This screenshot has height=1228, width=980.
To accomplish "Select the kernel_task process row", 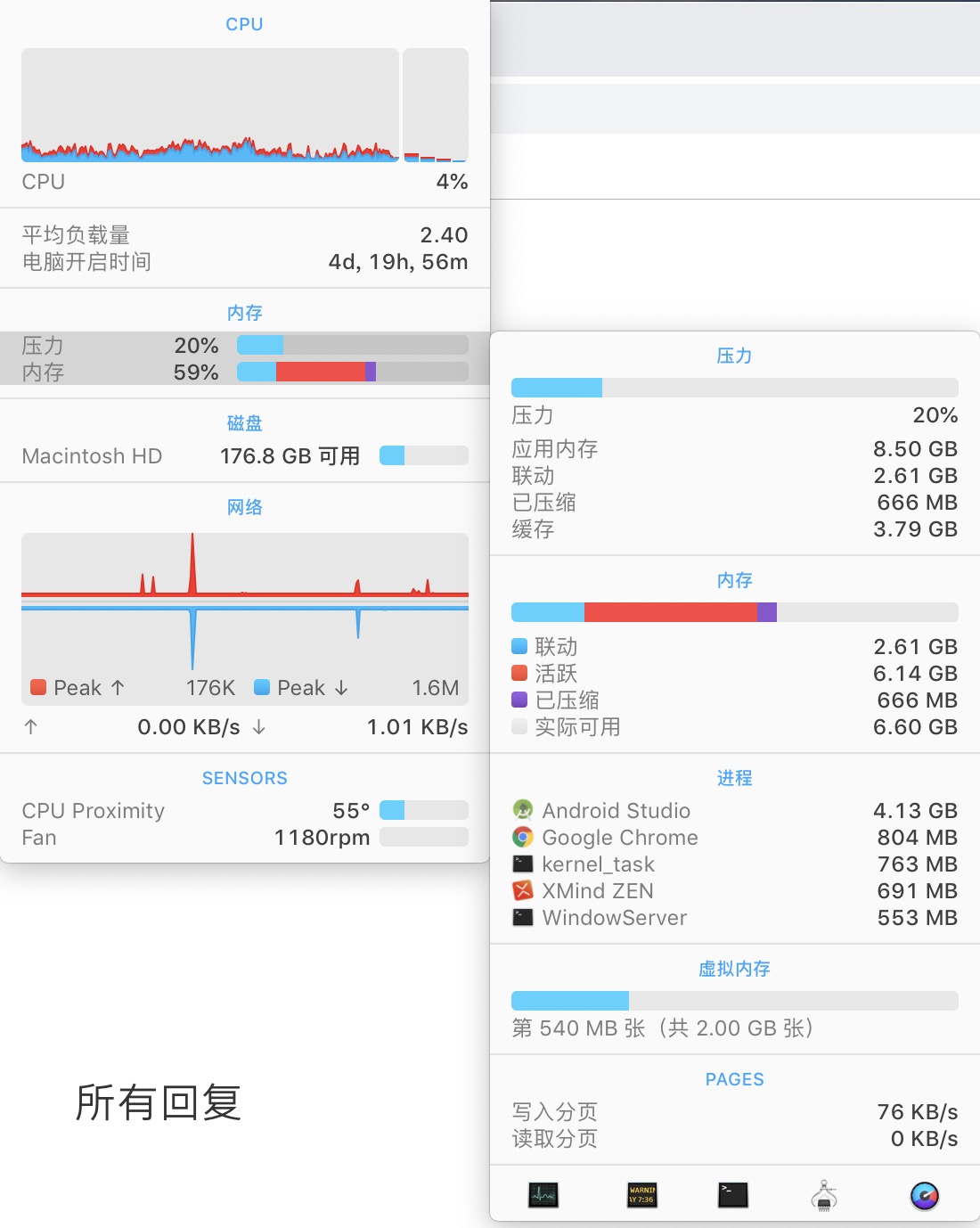I will (x=735, y=864).
